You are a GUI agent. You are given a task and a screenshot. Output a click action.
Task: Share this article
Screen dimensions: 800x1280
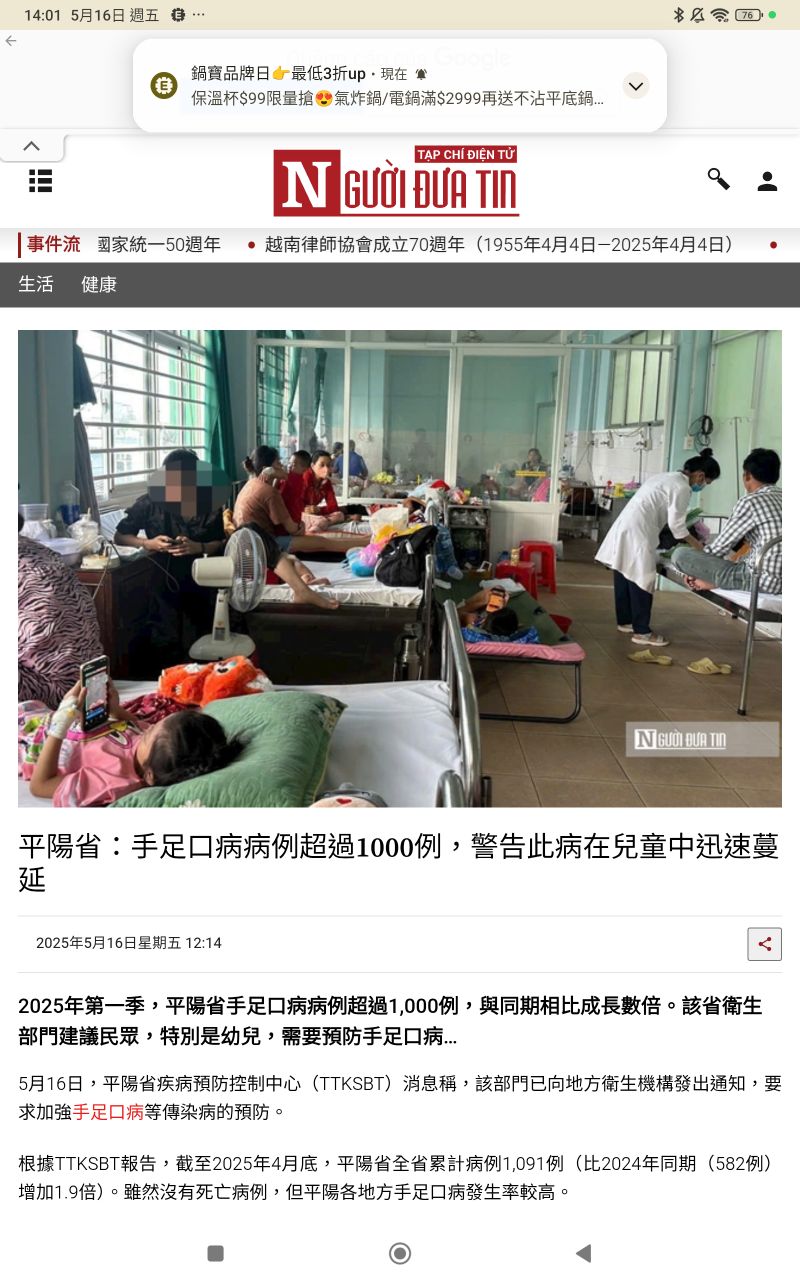(x=764, y=944)
